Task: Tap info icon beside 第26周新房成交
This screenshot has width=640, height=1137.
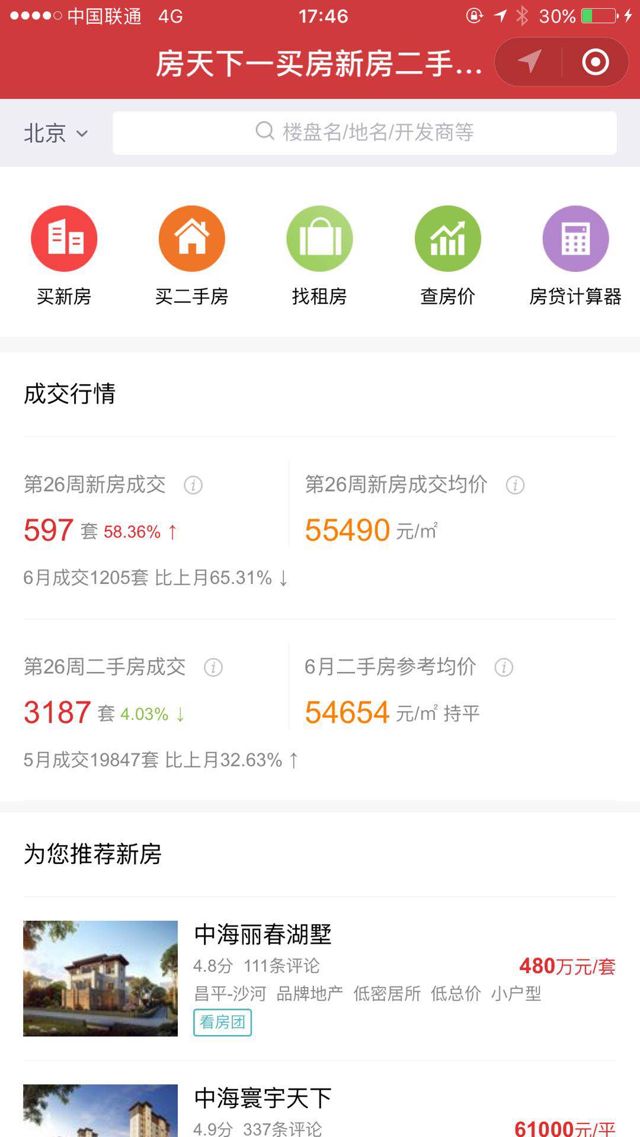Action: click(x=193, y=485)
